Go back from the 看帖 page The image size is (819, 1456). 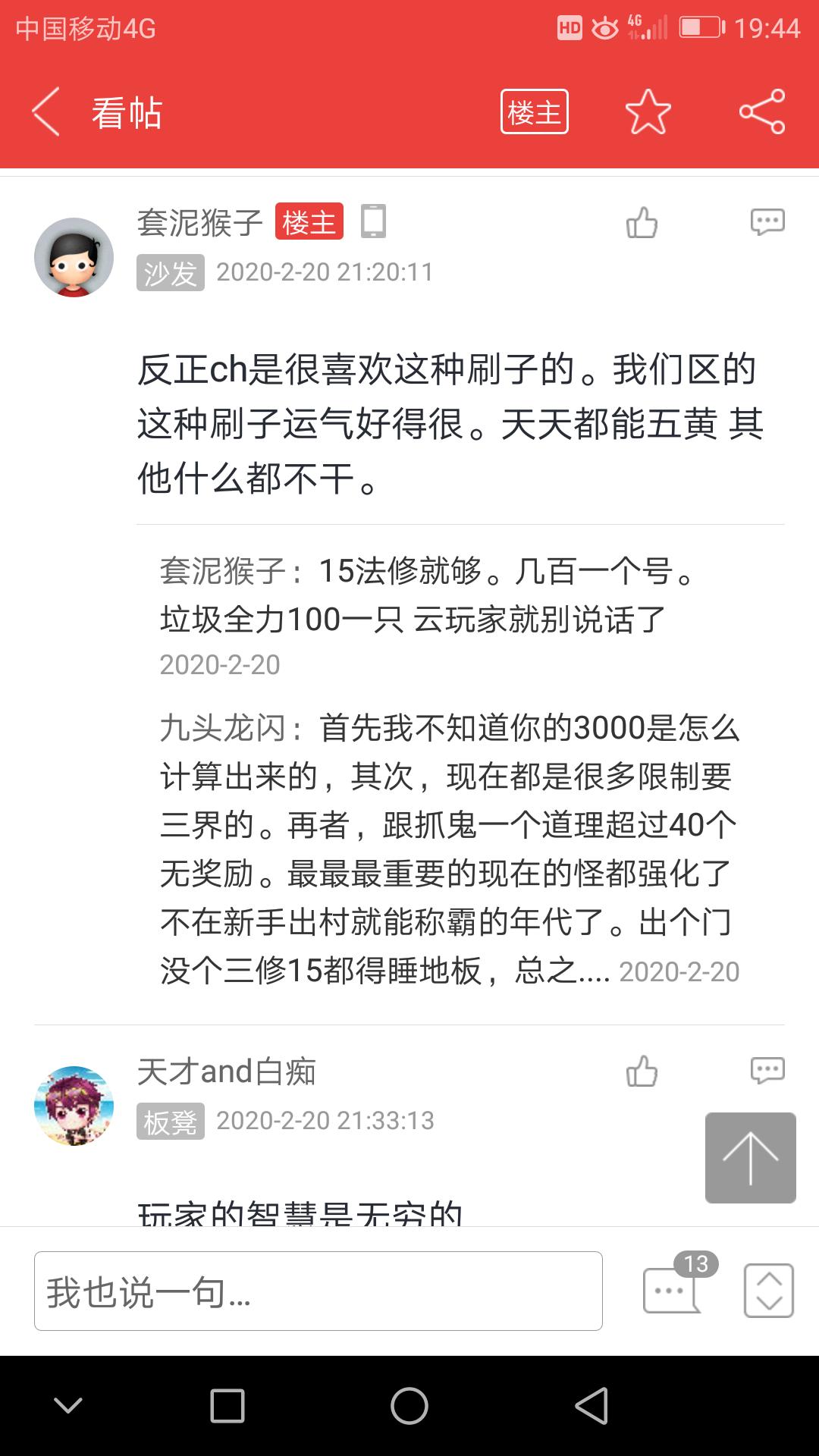point(45,112)
